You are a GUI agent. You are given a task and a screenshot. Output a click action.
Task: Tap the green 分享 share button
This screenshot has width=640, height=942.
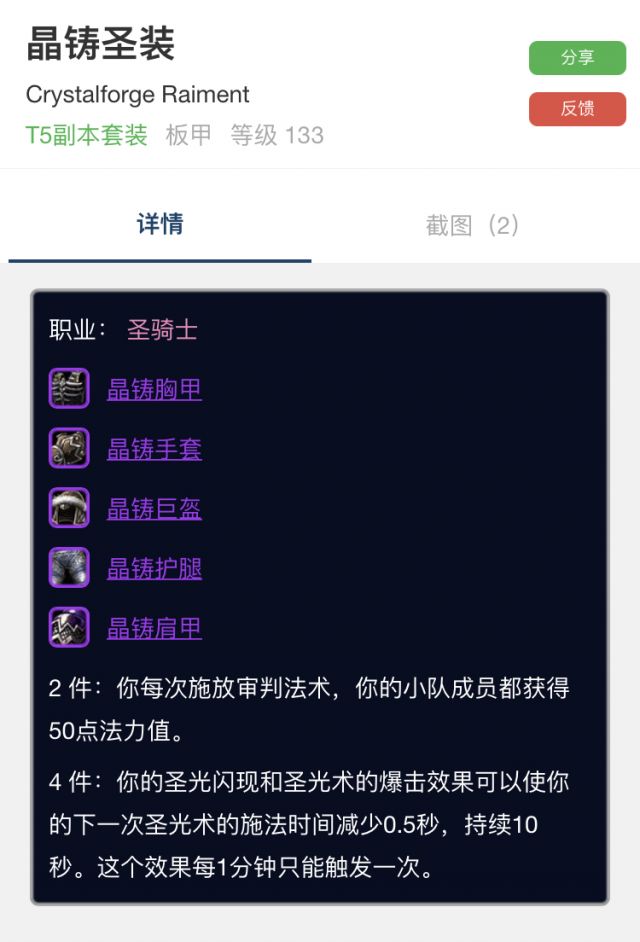(x=577, y=58)
